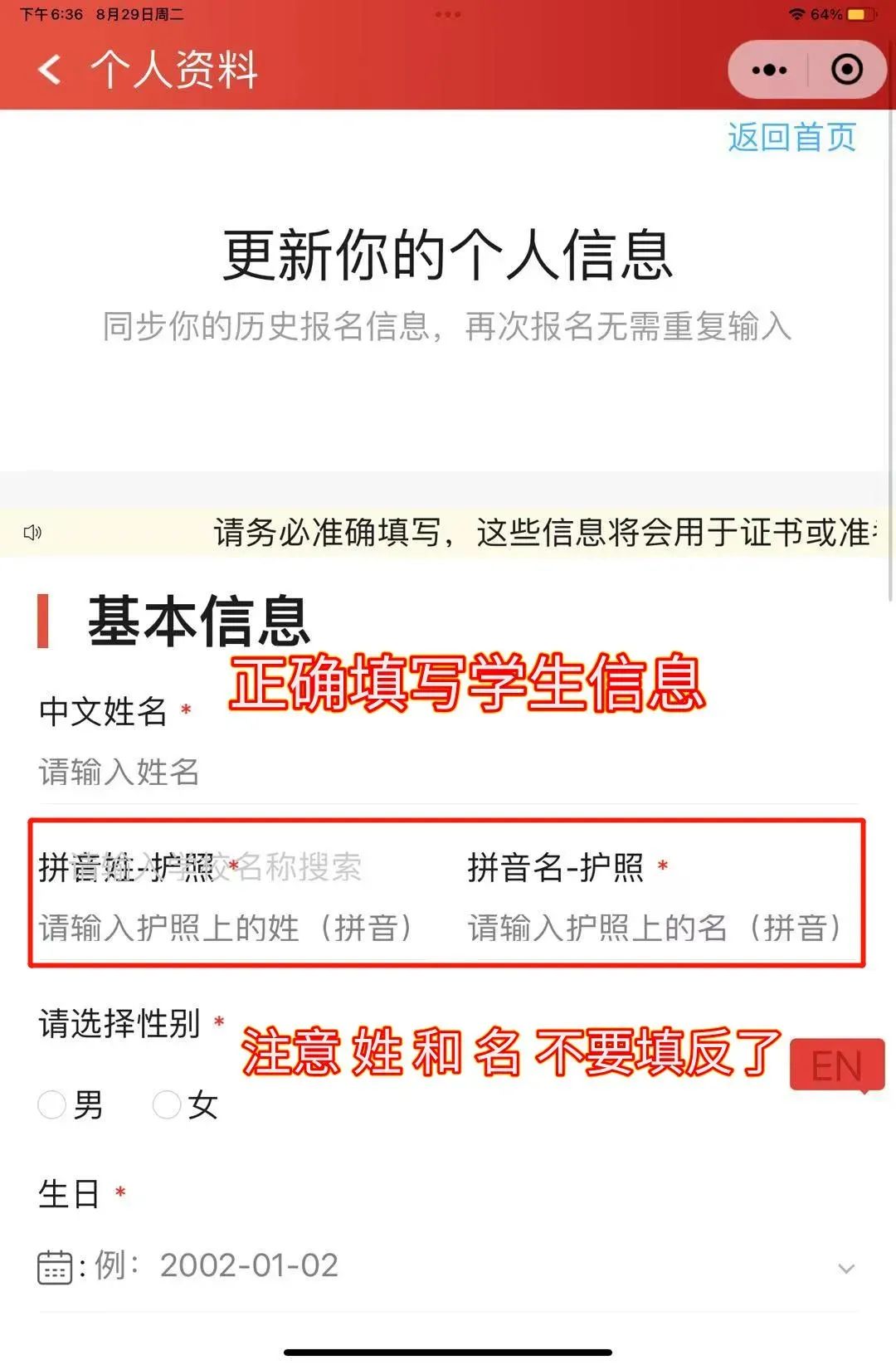The image size is (896, 1365).
Task: Select 女 as gender
Action: pos(167,1104)
